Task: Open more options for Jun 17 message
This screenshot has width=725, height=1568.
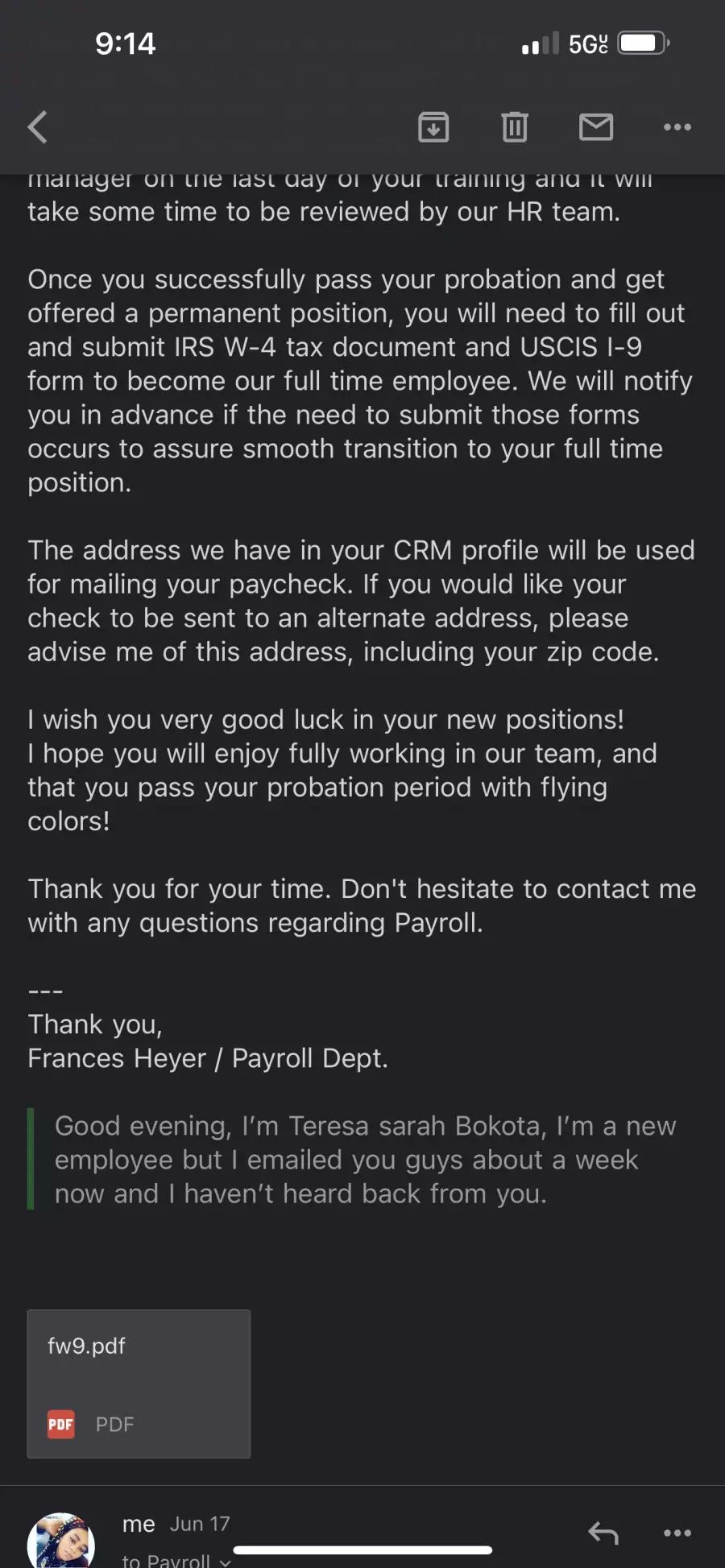Action: point(677,1533)
